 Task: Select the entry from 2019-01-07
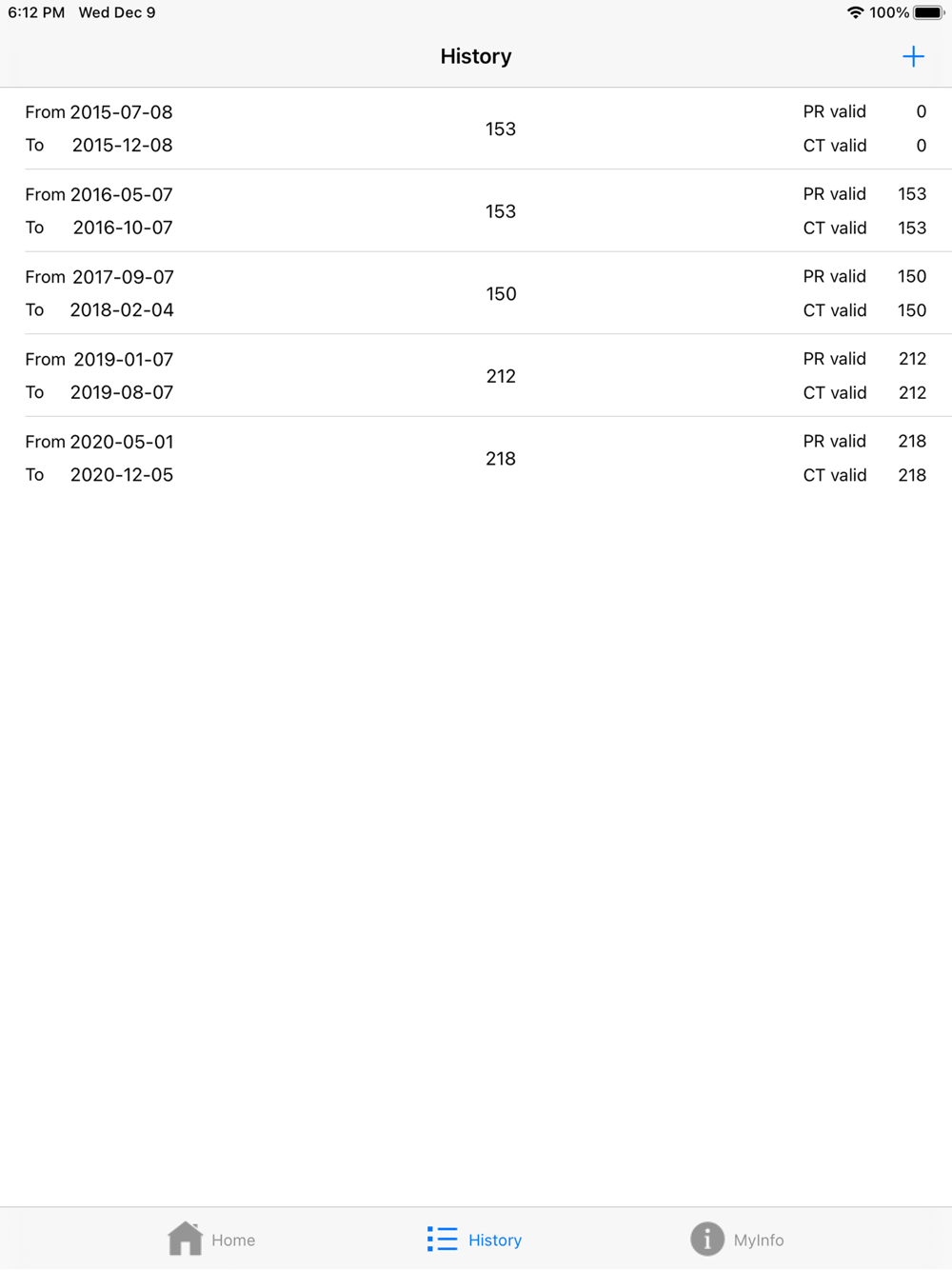476,376
